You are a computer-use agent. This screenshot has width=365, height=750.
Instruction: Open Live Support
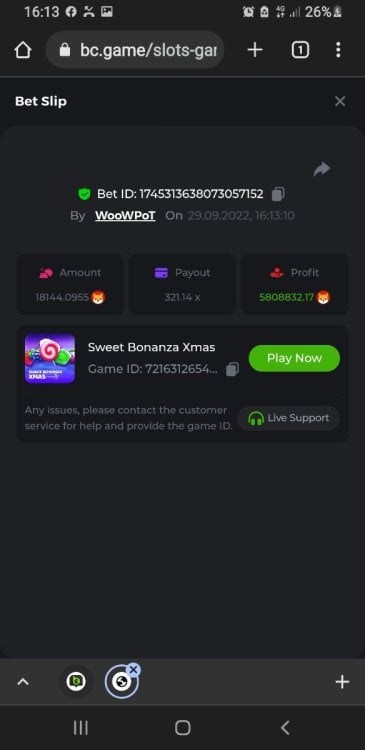[x=288, y=418]
